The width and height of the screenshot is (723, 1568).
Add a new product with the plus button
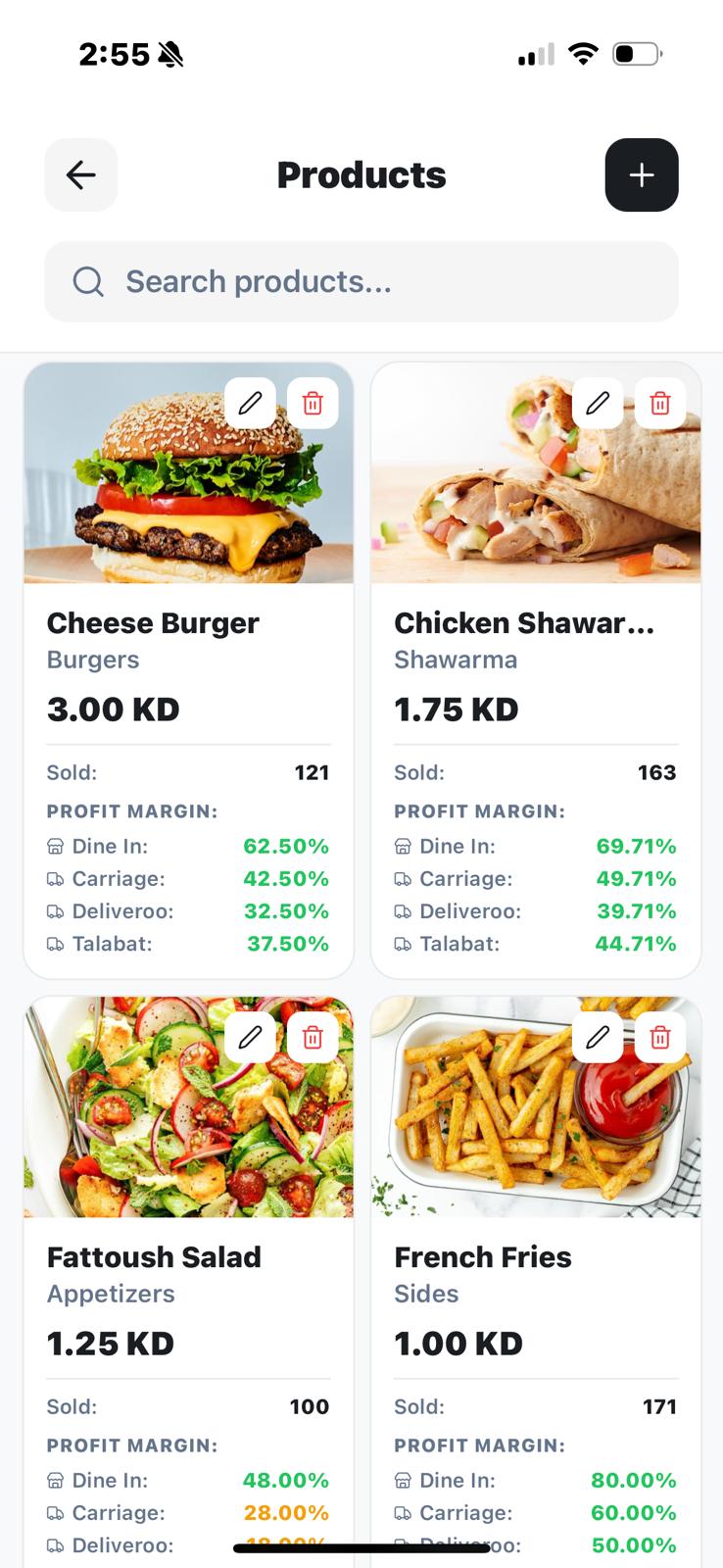[x=642, y=175]
